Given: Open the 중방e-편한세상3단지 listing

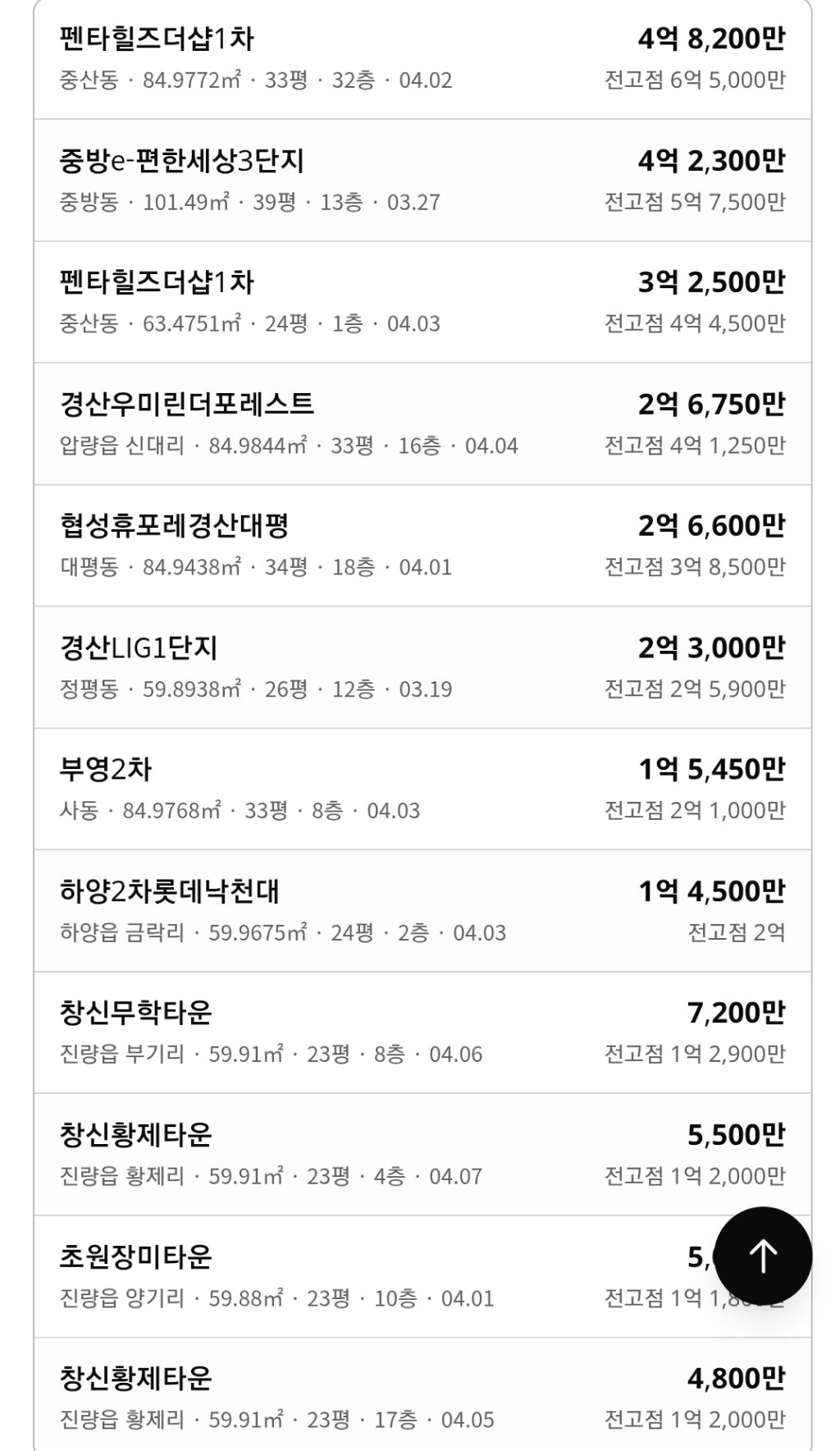Looking at the screenshot, I should [x=422, y=181].
